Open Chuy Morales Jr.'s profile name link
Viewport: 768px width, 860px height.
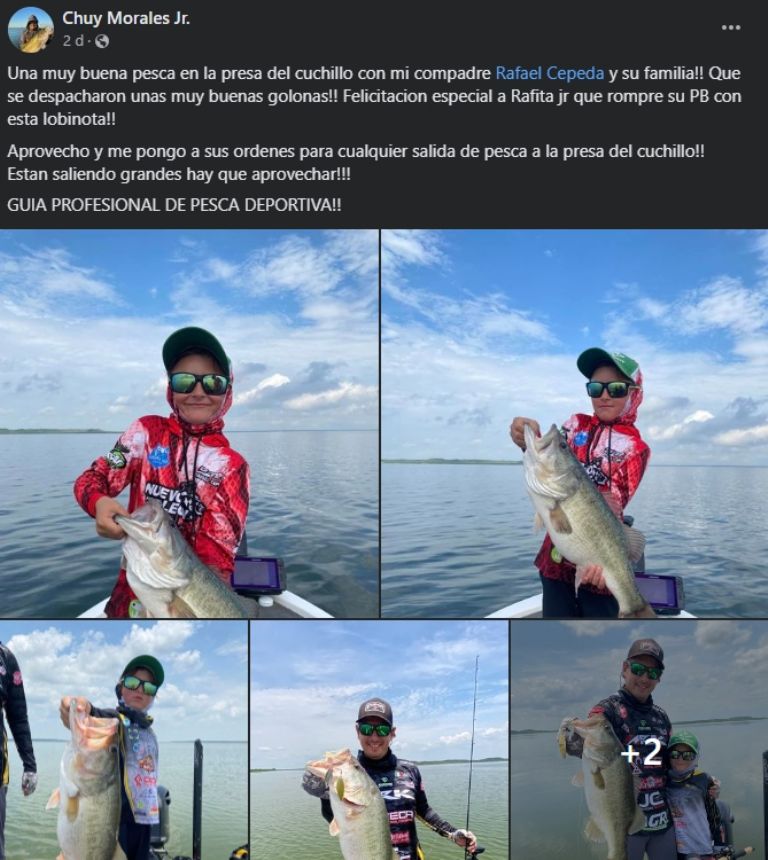pos(125,18)
